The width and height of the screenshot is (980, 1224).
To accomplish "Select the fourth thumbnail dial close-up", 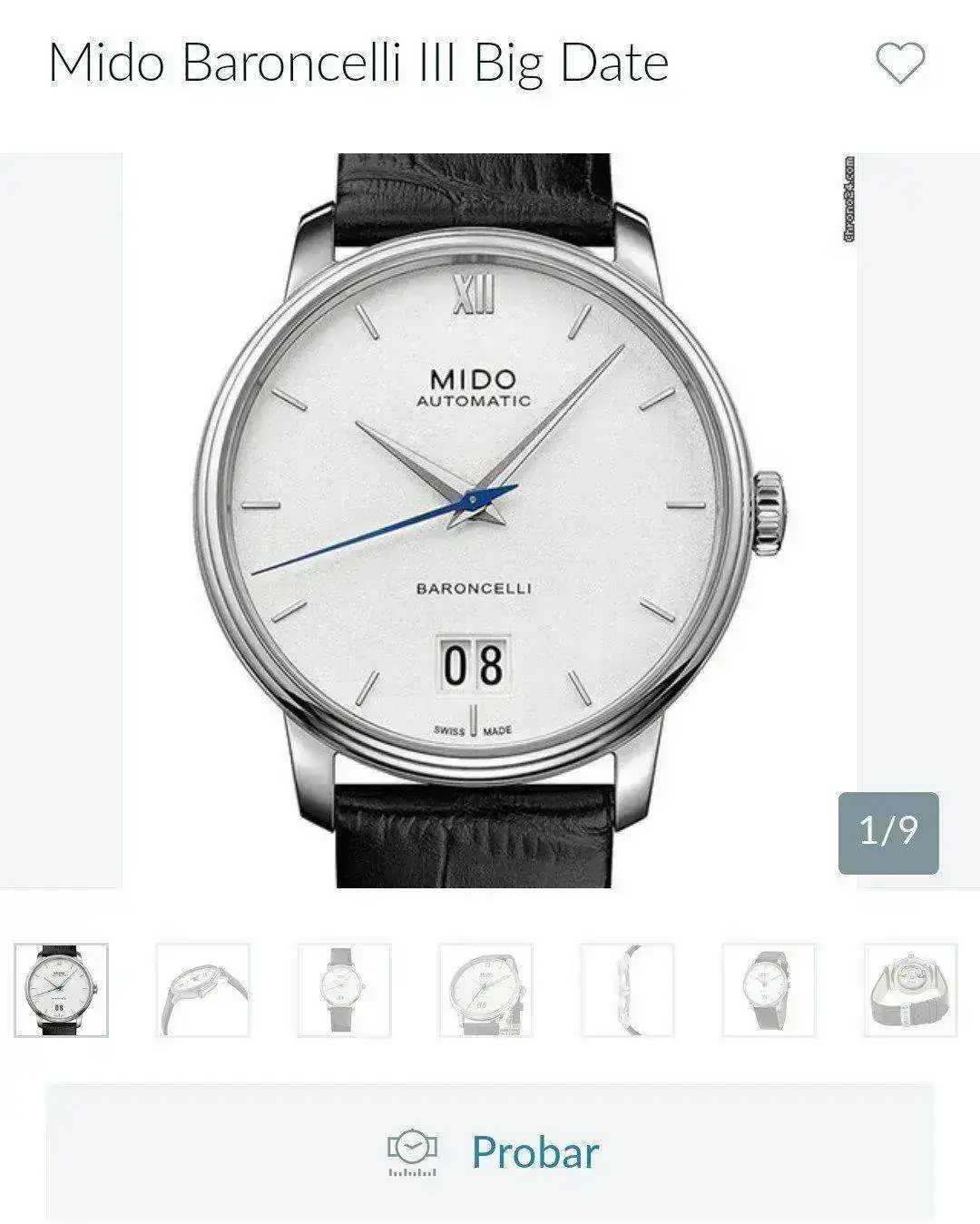I will pyautogui.click(x=486, y=990).
